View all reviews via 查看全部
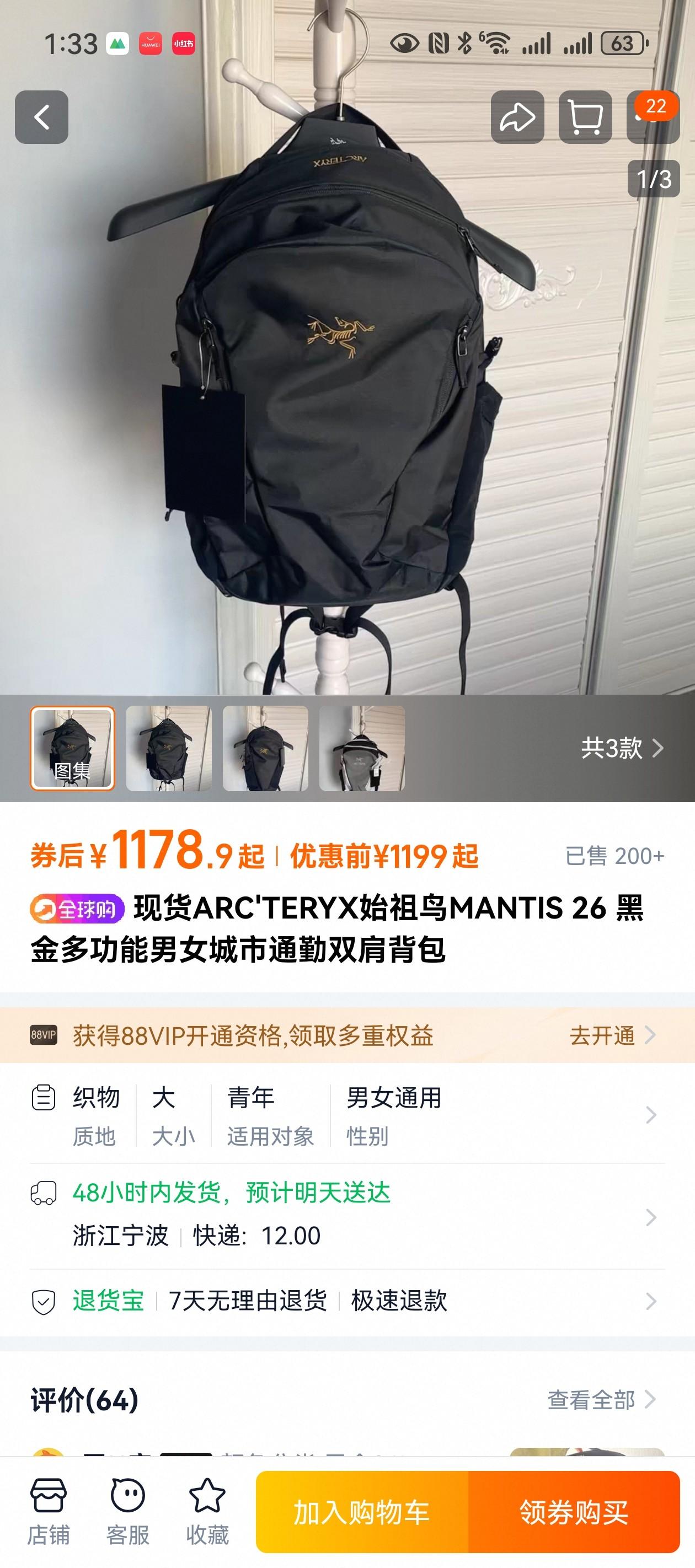695x1568 pixels. click(601, 1400)
